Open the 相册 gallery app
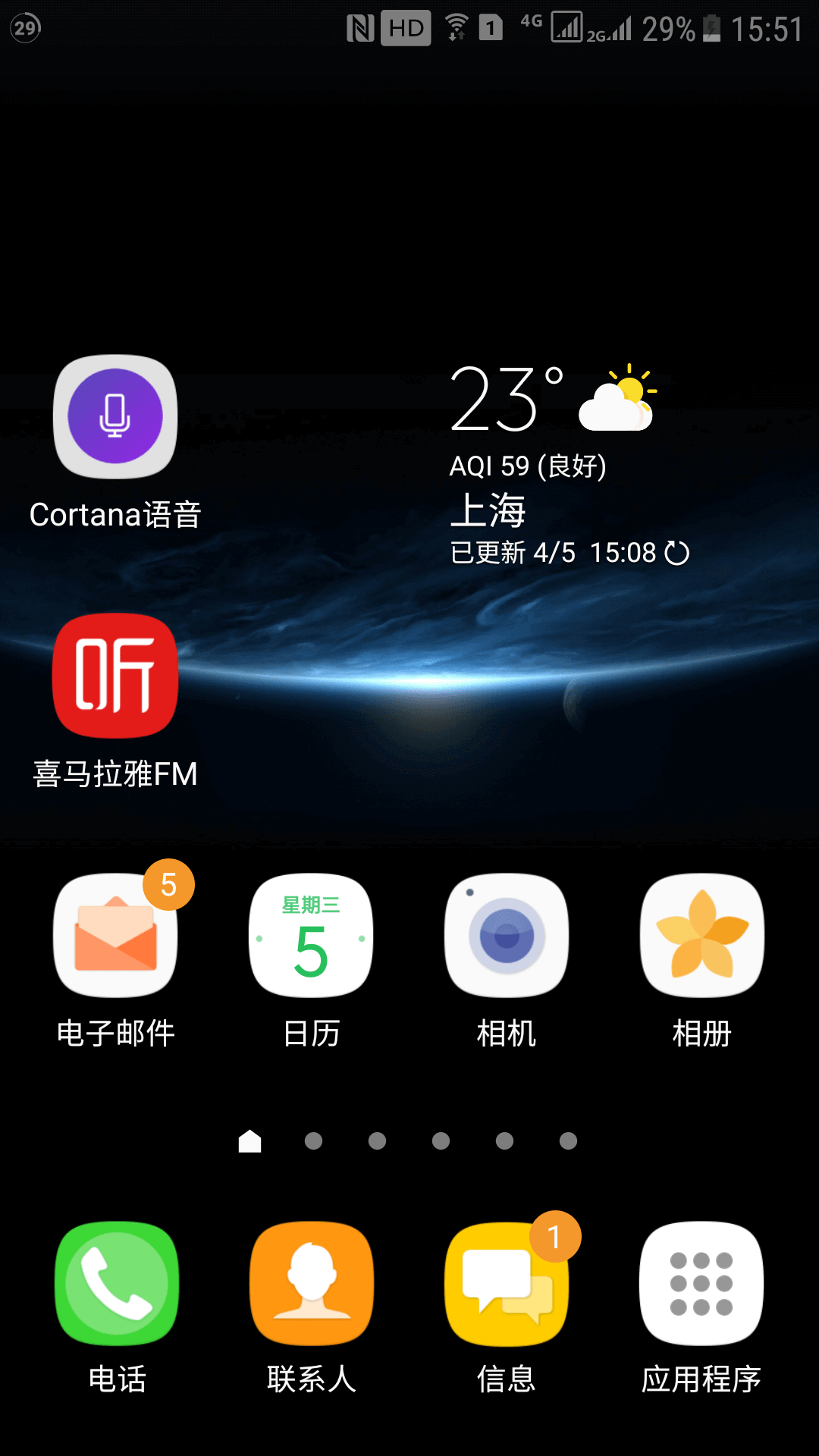The image size is (819, 1456). click(702, 936)
